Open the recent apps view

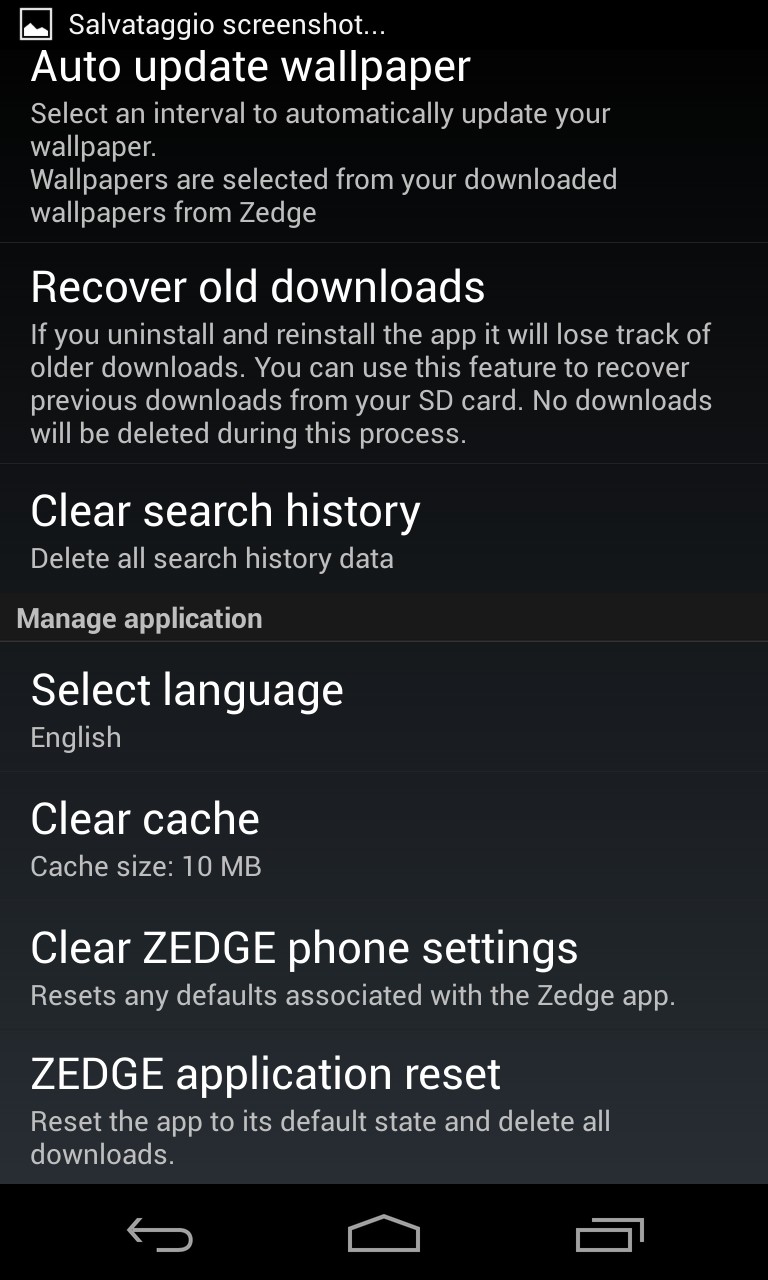[610, 1236]
